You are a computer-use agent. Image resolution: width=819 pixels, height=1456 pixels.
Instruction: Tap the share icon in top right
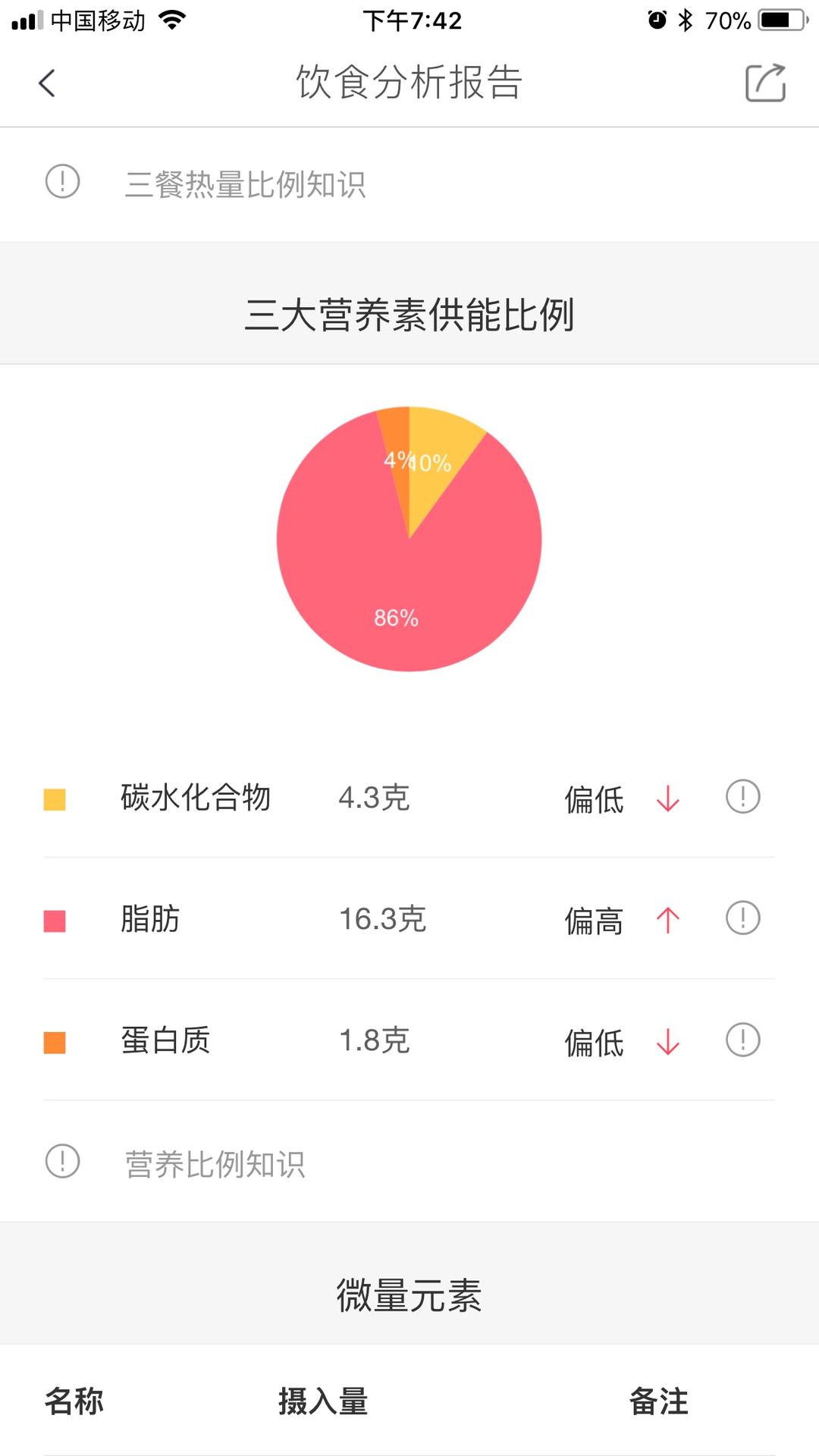click(766, 85)
